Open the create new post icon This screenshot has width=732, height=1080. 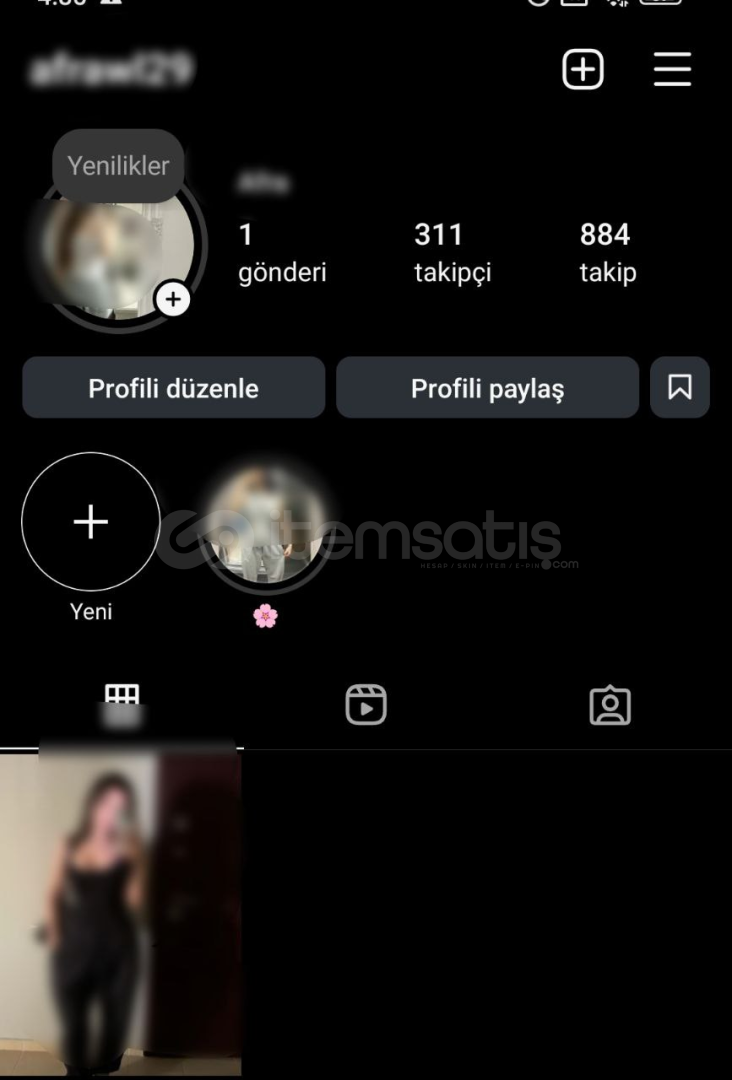tap(583, 70)
